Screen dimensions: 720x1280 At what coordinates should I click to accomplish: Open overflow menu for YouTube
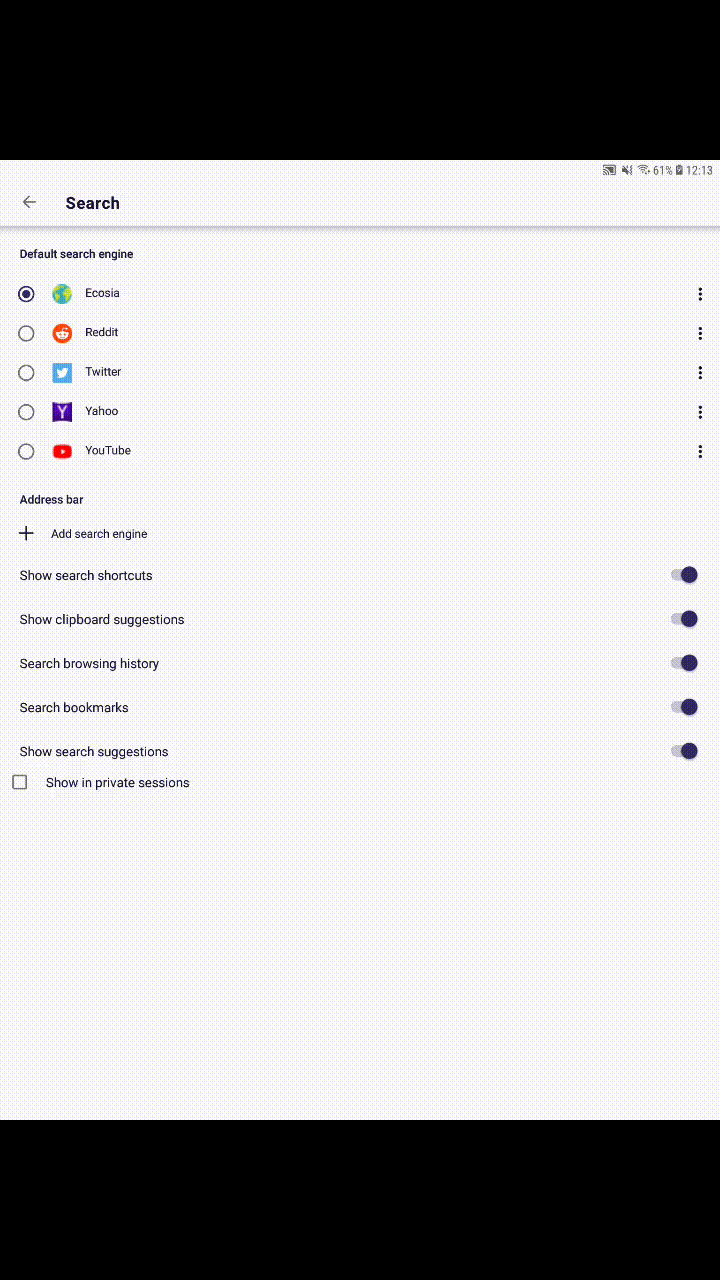[x=700, y=451]
